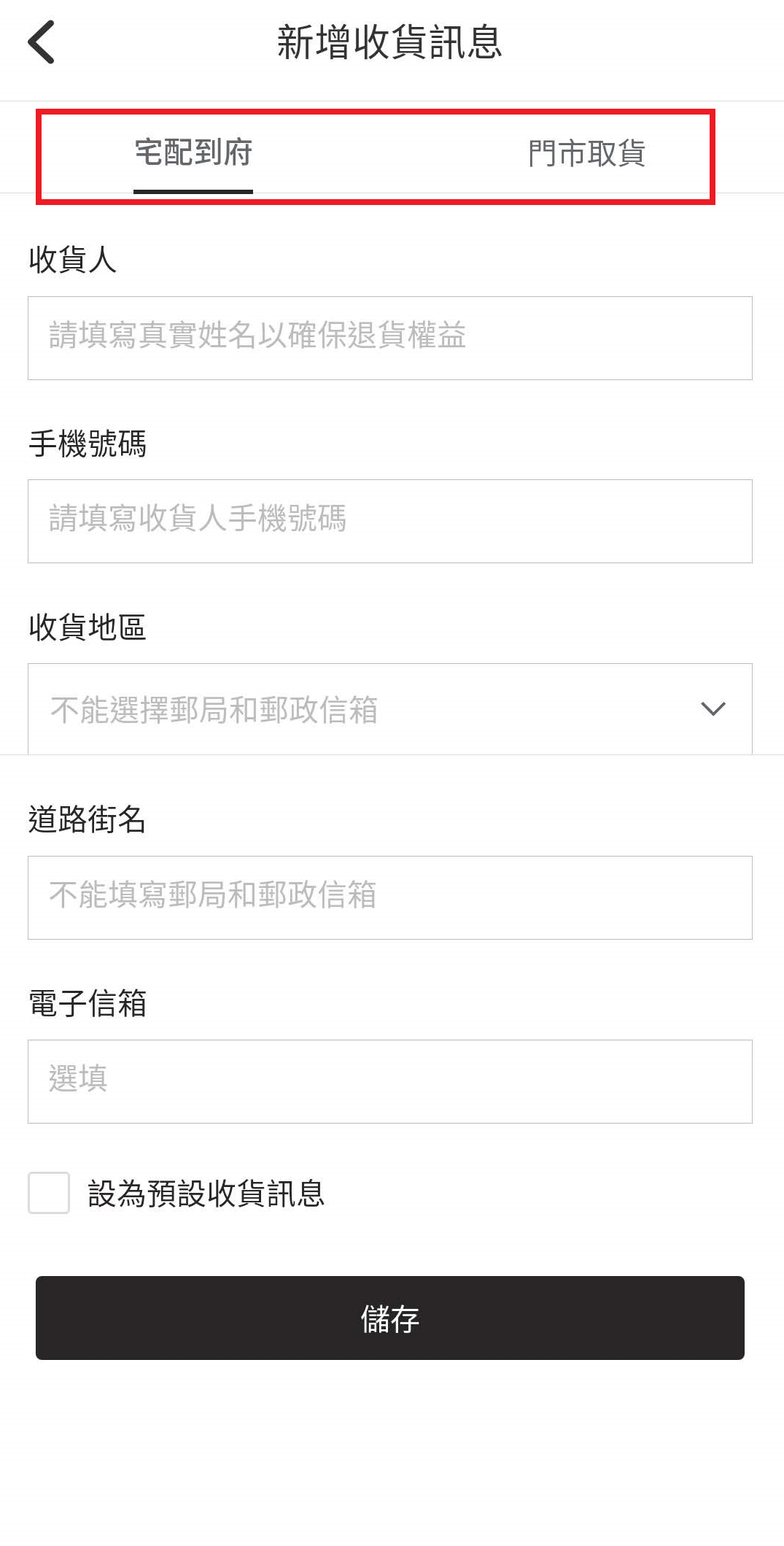Save with the 儲存 button
The height and width of the screenshot is (1546, 784).
[389, 1318]
